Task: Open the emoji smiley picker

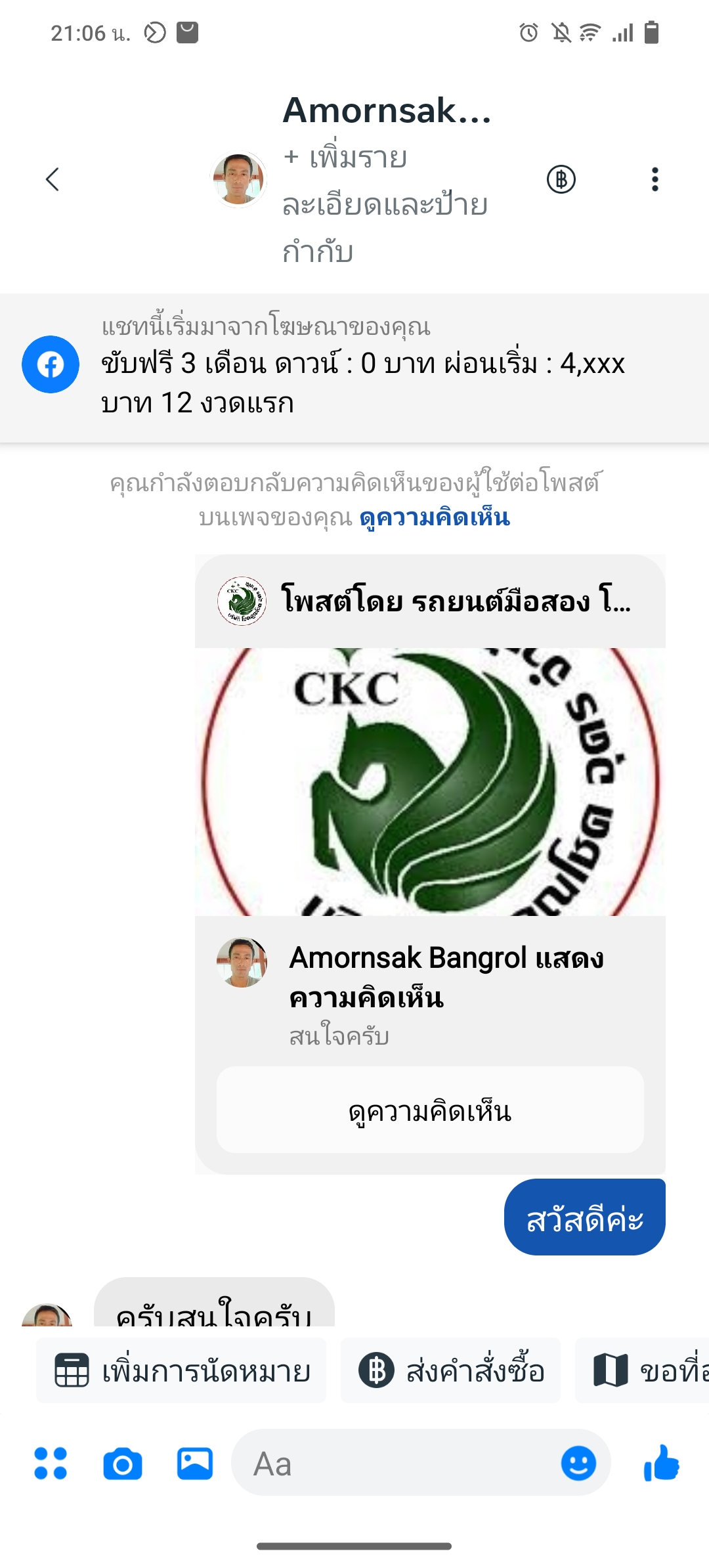Action: tap(578, 1464)
